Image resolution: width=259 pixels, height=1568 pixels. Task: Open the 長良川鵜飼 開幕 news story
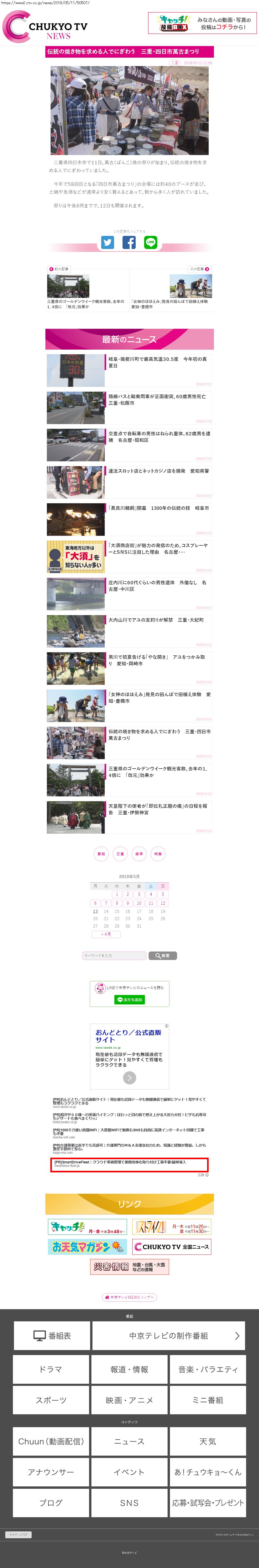tap(158, 508)
